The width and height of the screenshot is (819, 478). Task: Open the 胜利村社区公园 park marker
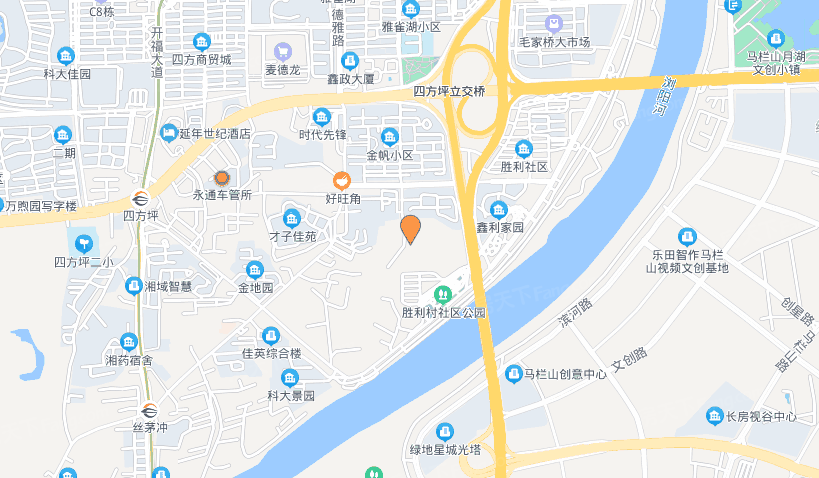coord(442,294)
